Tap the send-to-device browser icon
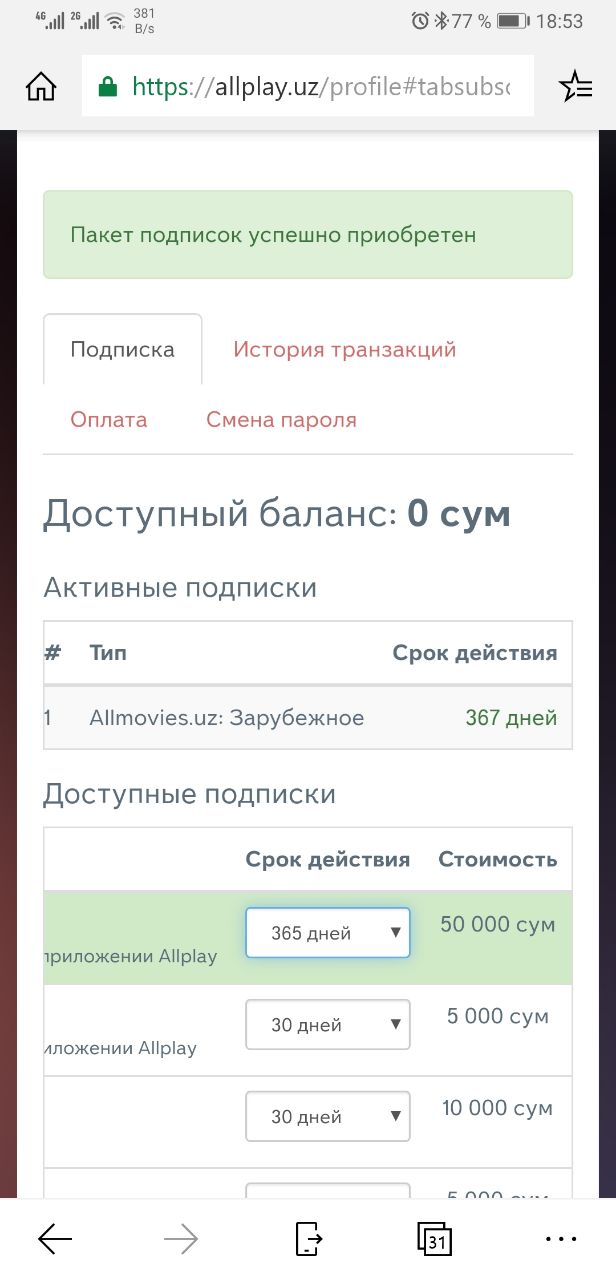Viewport: 616px width, 1280px height. click(x=309, y=1240)
